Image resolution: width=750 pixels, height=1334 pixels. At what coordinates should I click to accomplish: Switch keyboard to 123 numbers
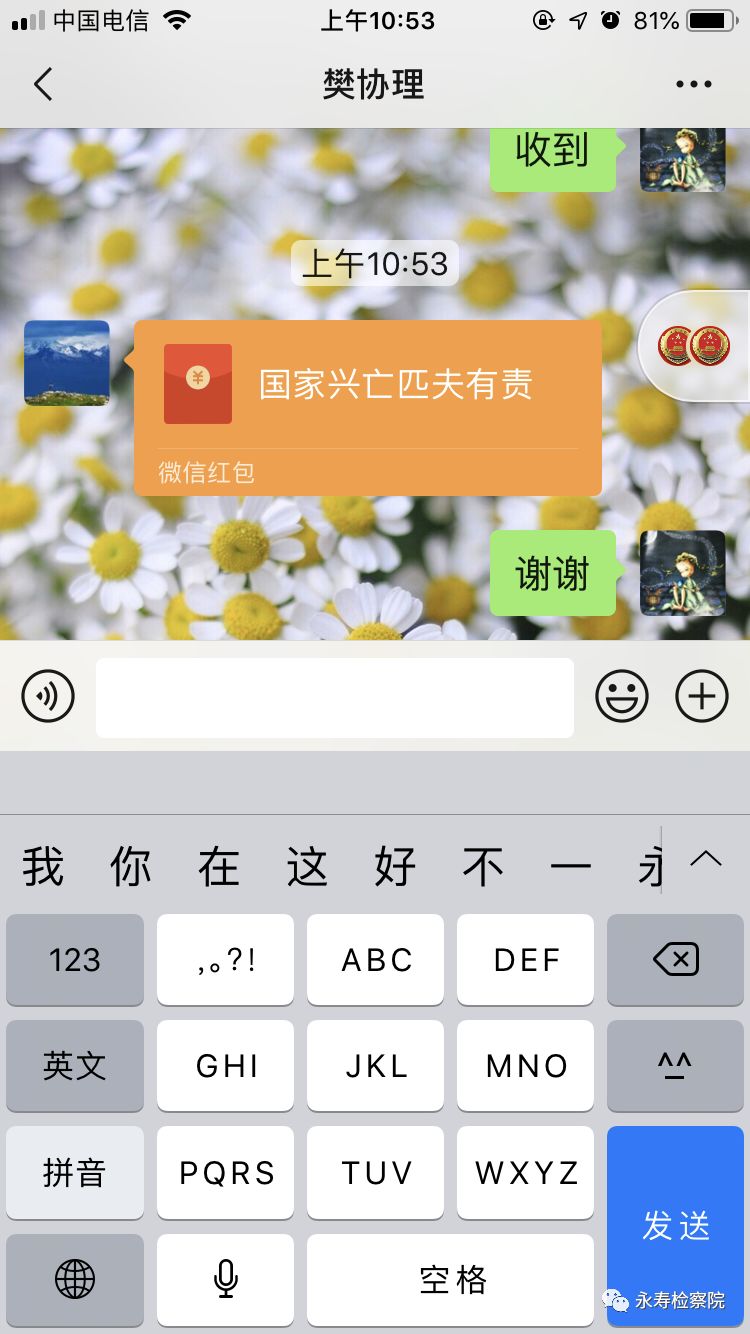pyautogui.click(x=75, y=960)
